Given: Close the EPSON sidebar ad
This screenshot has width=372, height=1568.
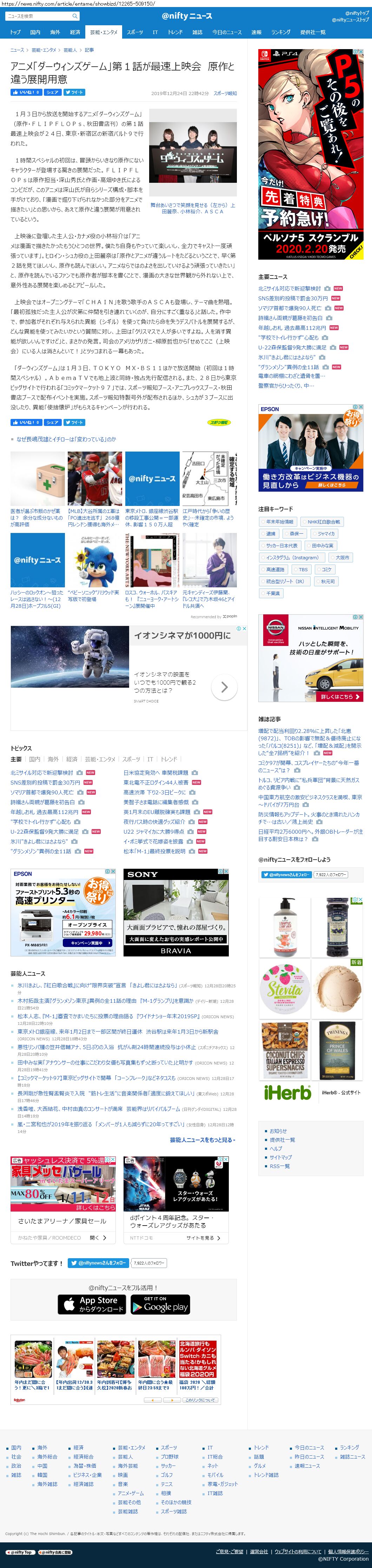Looking at the screenshot, I should click(x=361, y=407).
